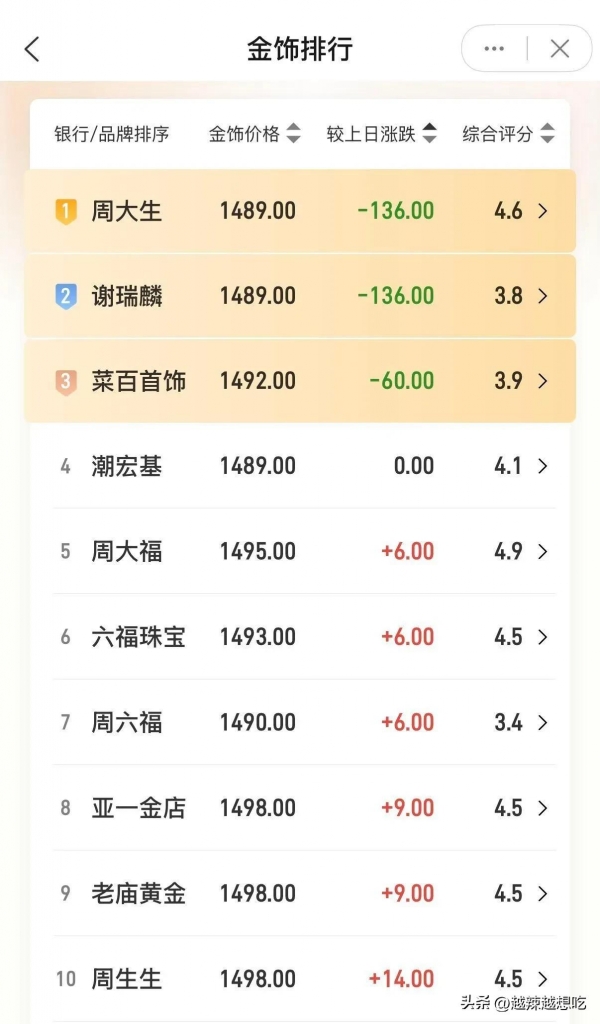View 老庙黄金 row details
600x1024 pixels.
coord(300,893)
